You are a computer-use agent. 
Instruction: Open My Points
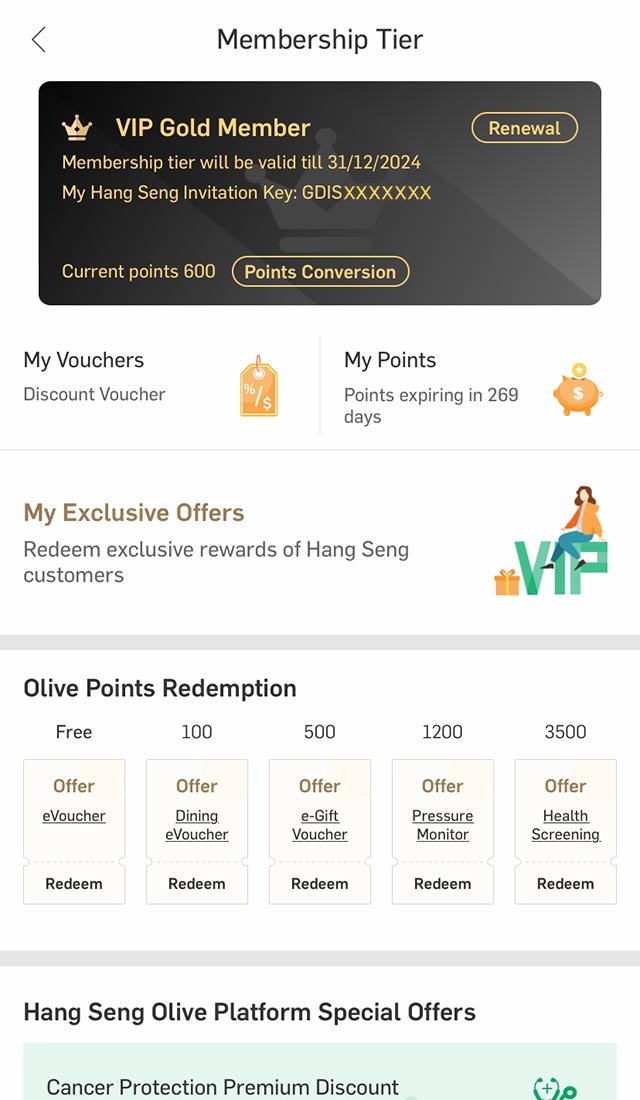pyautogui.click(x=480, y=384)
